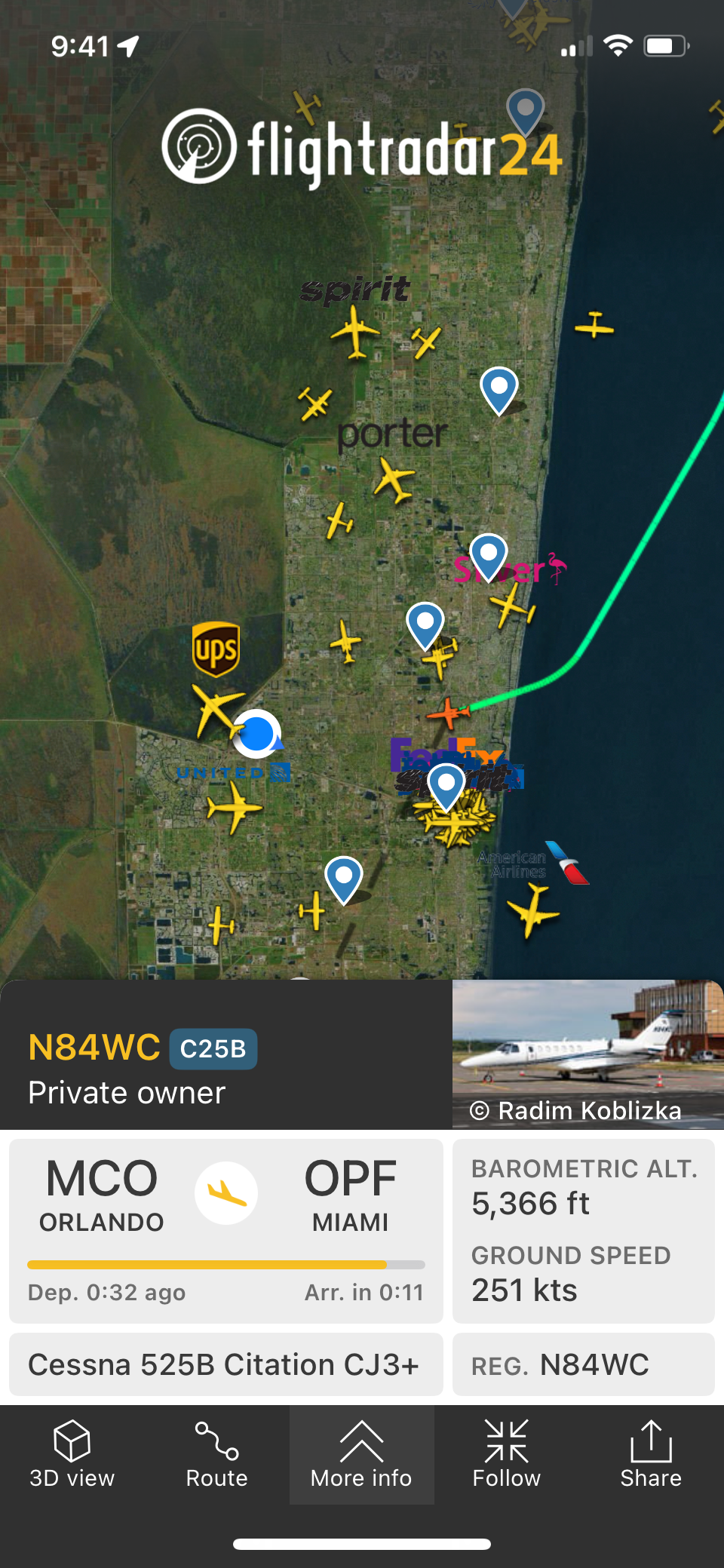Image resolution: width=724 pixels, height=1568 pixels.
Task: Tap the orange selected aircraft icon
Action: (448, 712)
